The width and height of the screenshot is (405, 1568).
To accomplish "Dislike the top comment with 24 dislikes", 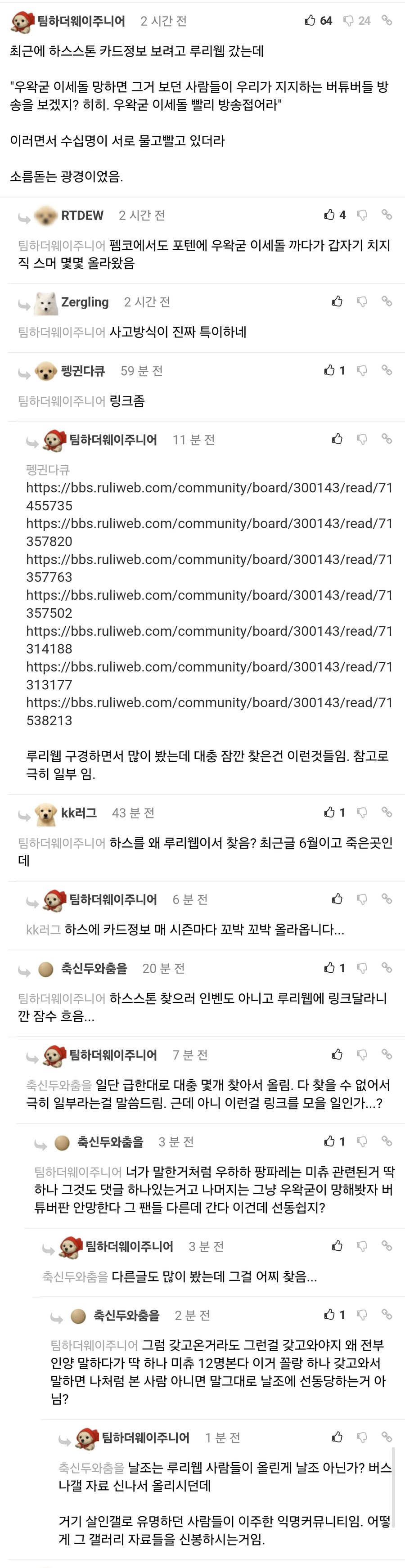I will click(348, 21).
